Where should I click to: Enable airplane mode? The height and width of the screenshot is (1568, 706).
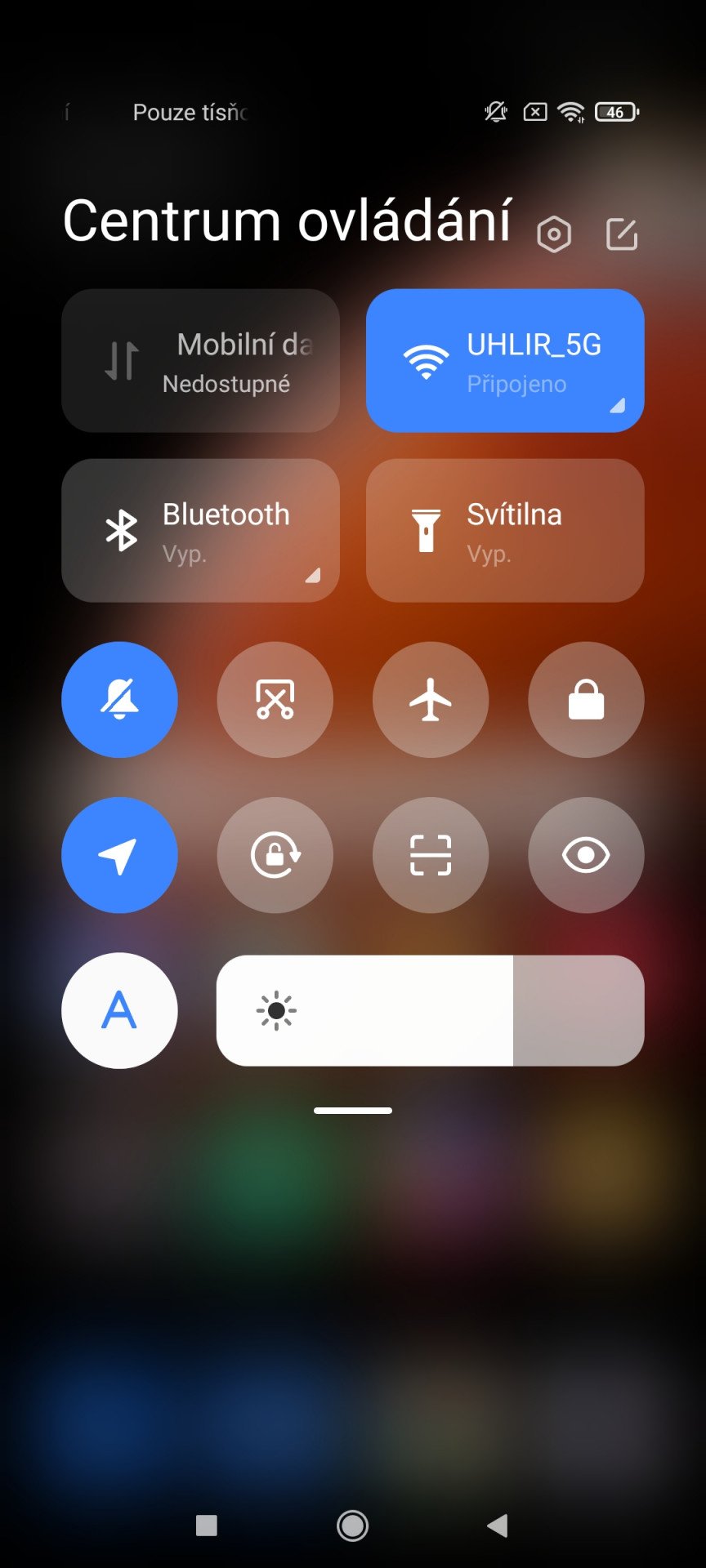coord(431,699)
